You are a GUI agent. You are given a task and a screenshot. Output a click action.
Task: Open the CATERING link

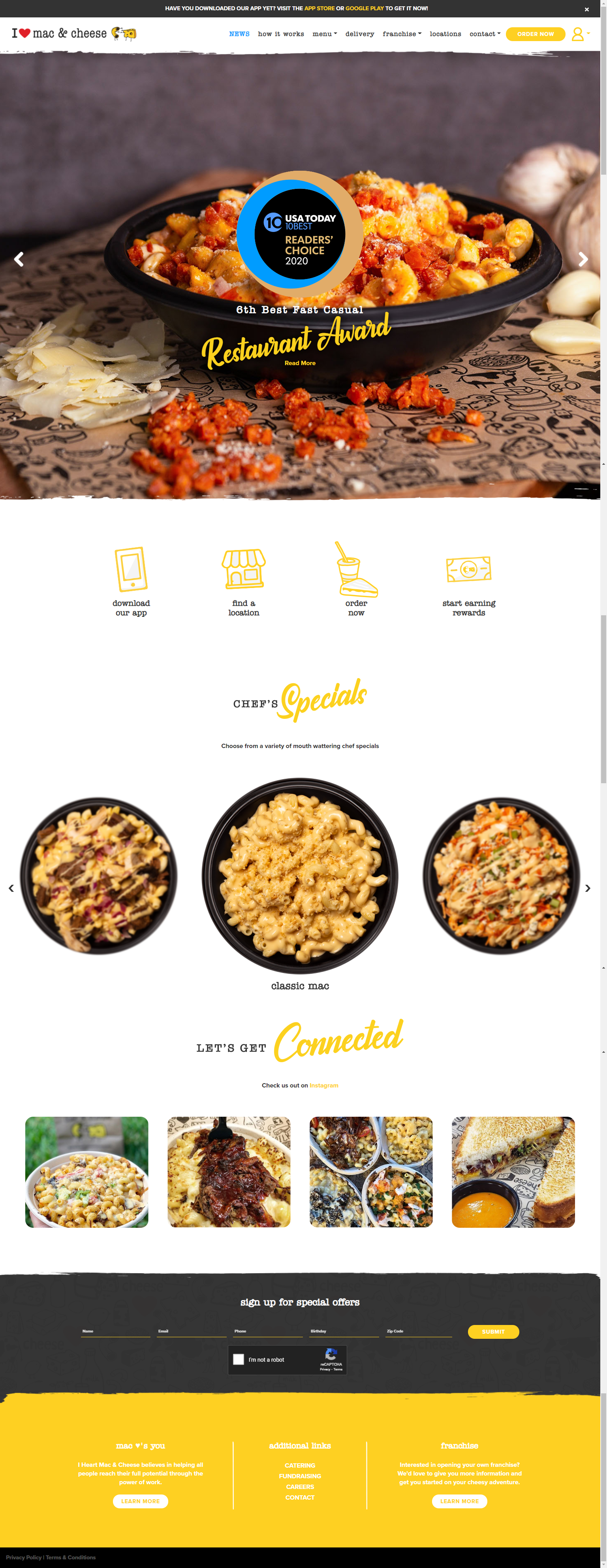point(300,1465)
